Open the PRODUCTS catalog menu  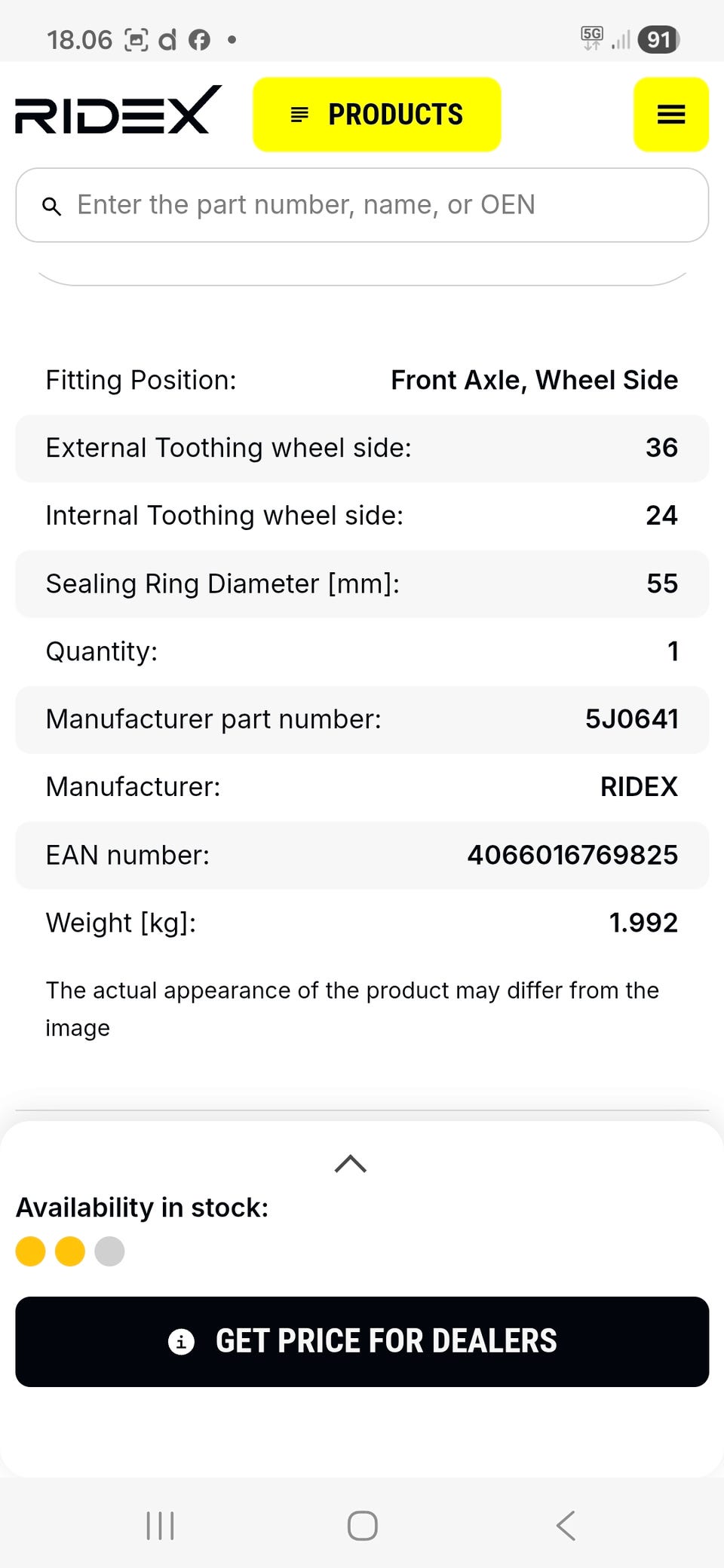[x=376, y=115]
